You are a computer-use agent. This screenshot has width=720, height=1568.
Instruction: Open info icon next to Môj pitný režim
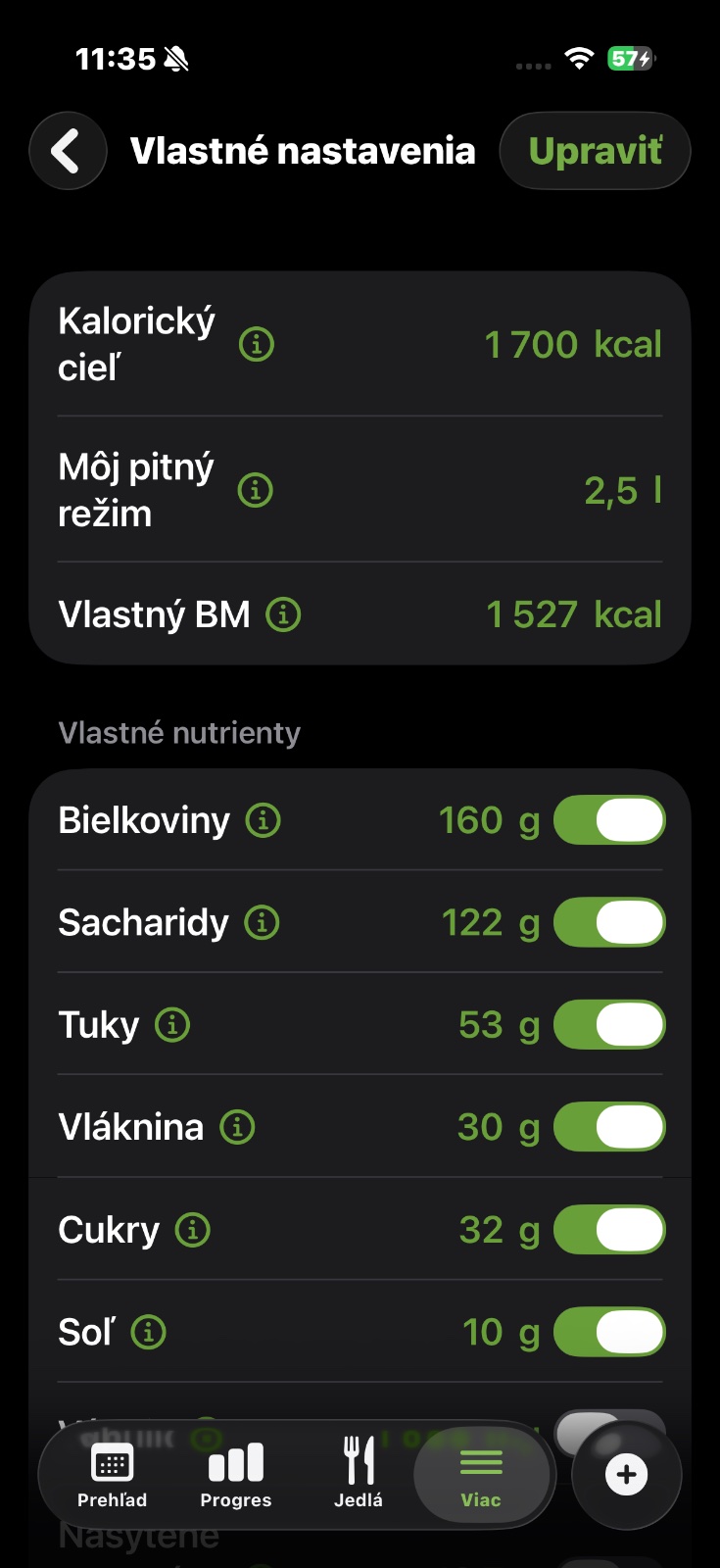pos(256,489)
